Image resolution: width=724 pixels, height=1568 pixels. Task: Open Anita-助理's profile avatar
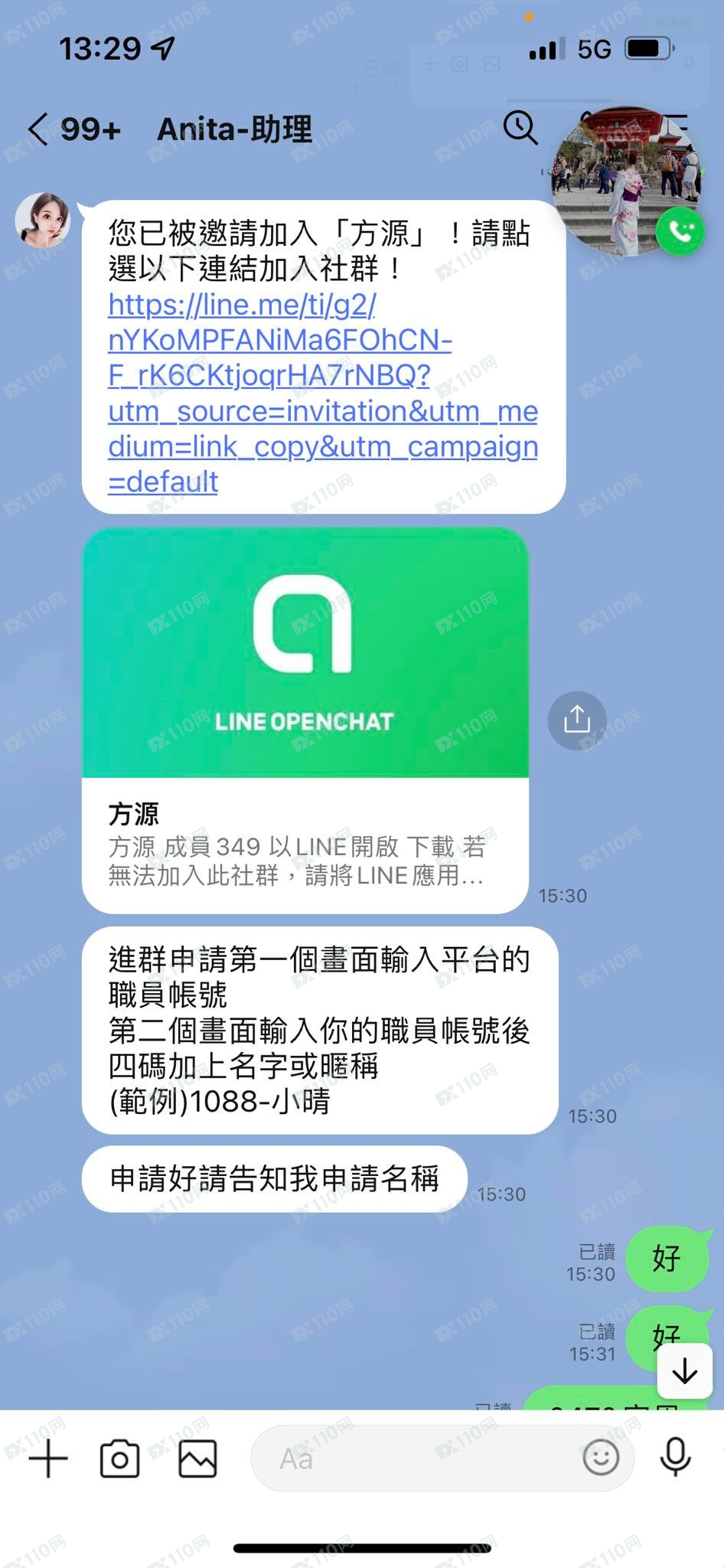point(43,220)
